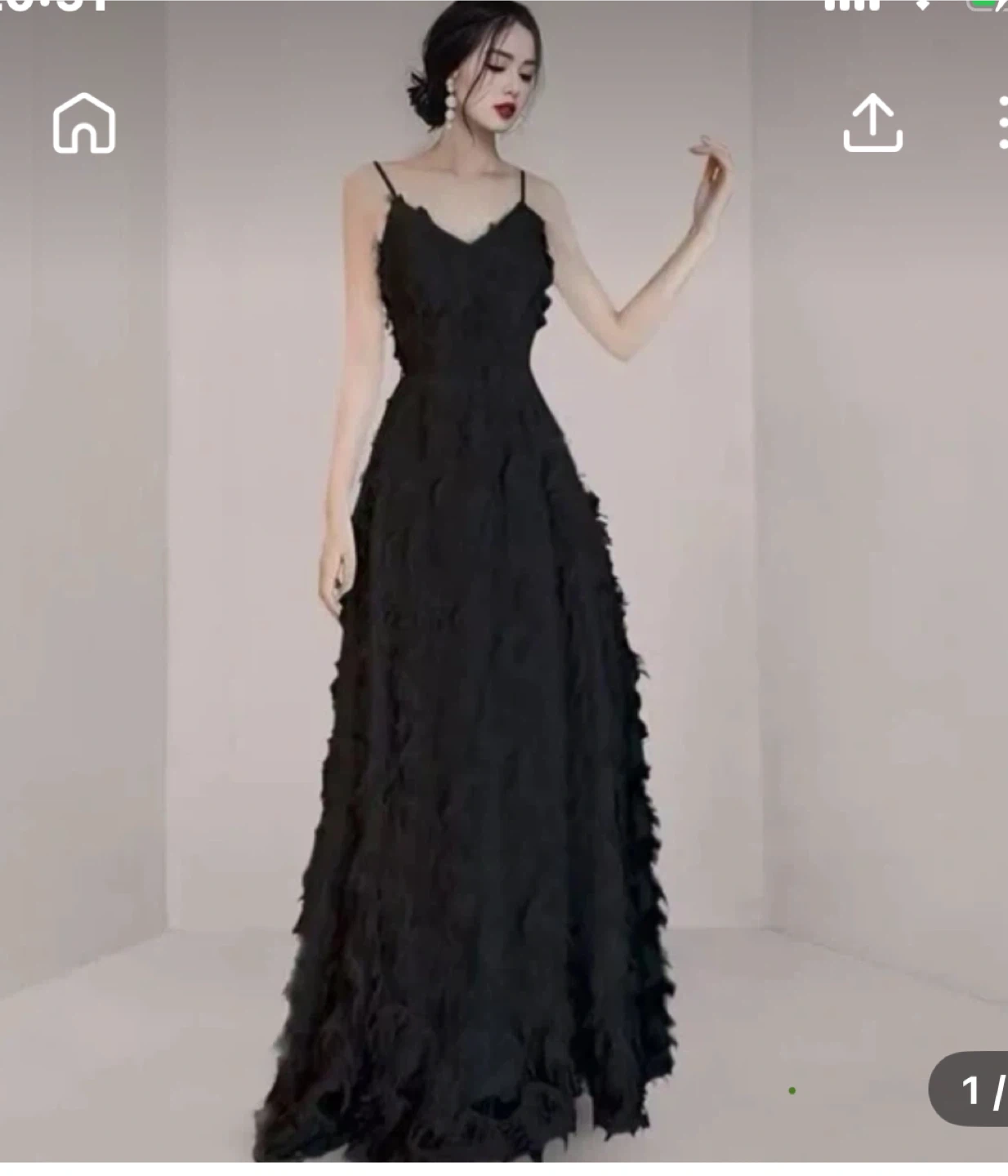Share this product image
This screenshot has height=1176, width=1008.
point(872,122)
